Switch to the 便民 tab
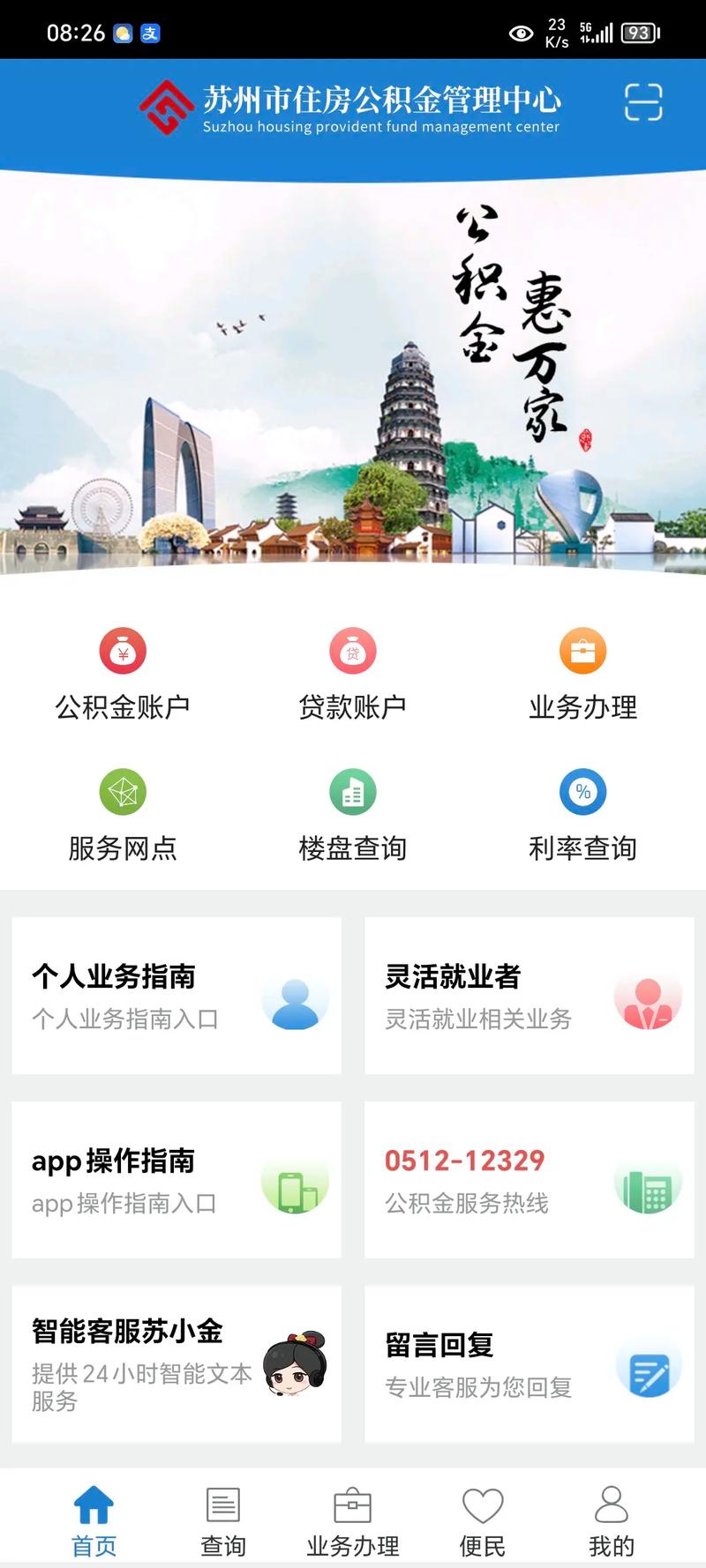This screenshot has height=1568, width=706. click(x=483, y=1520)
